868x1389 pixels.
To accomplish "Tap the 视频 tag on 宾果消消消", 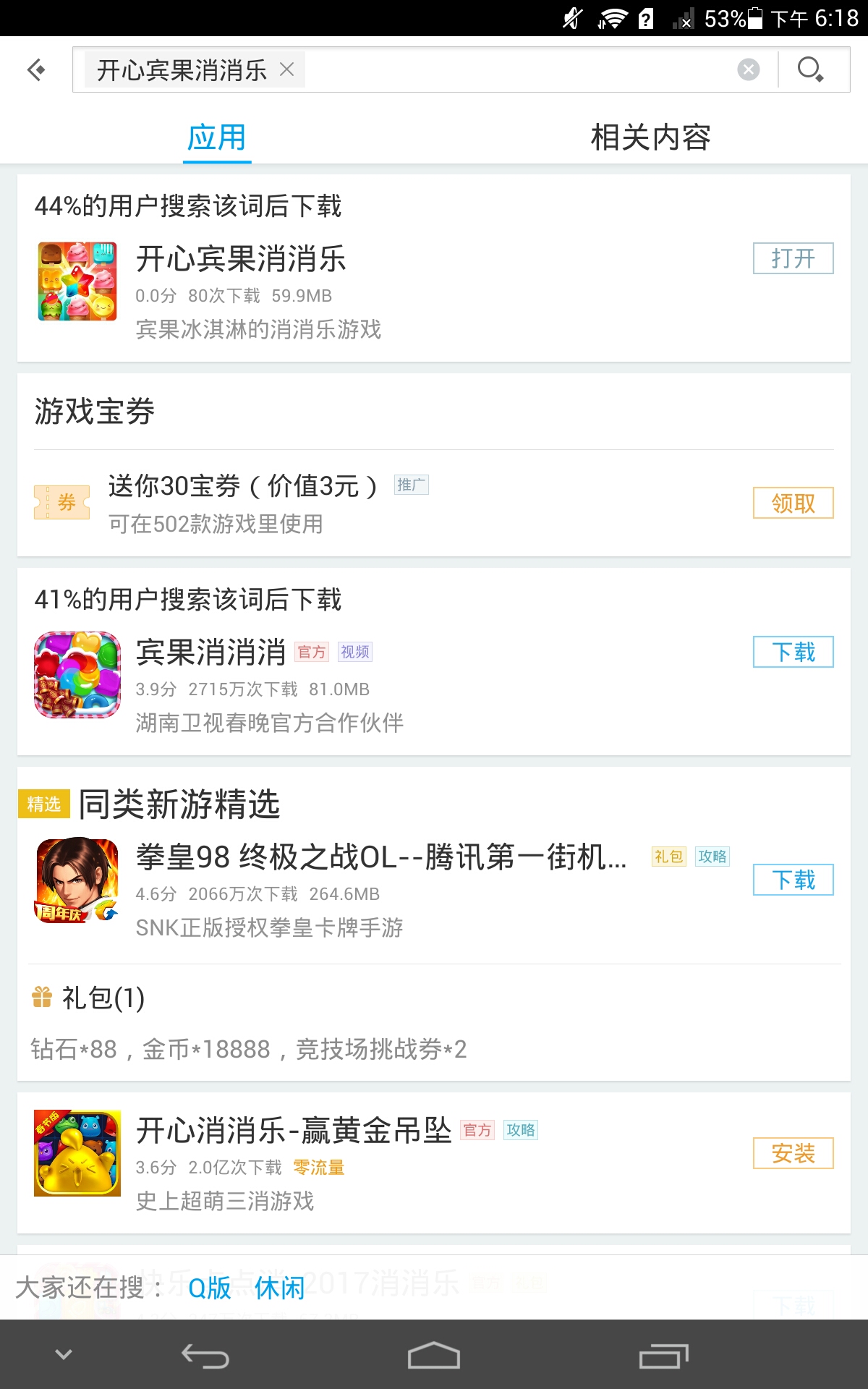I will [x=355, y=652].
